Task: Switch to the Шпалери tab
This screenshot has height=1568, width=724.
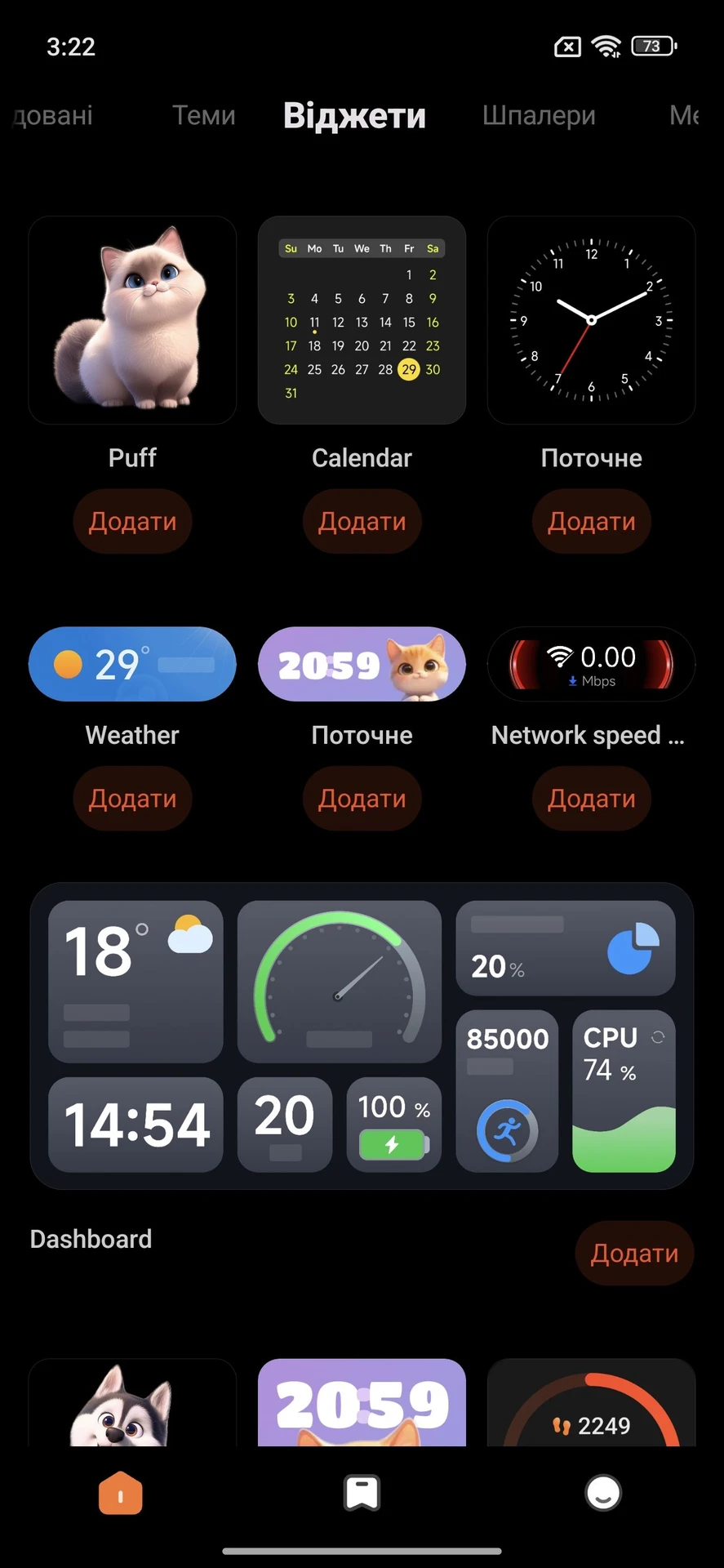Action: click(x=539, y=115)
